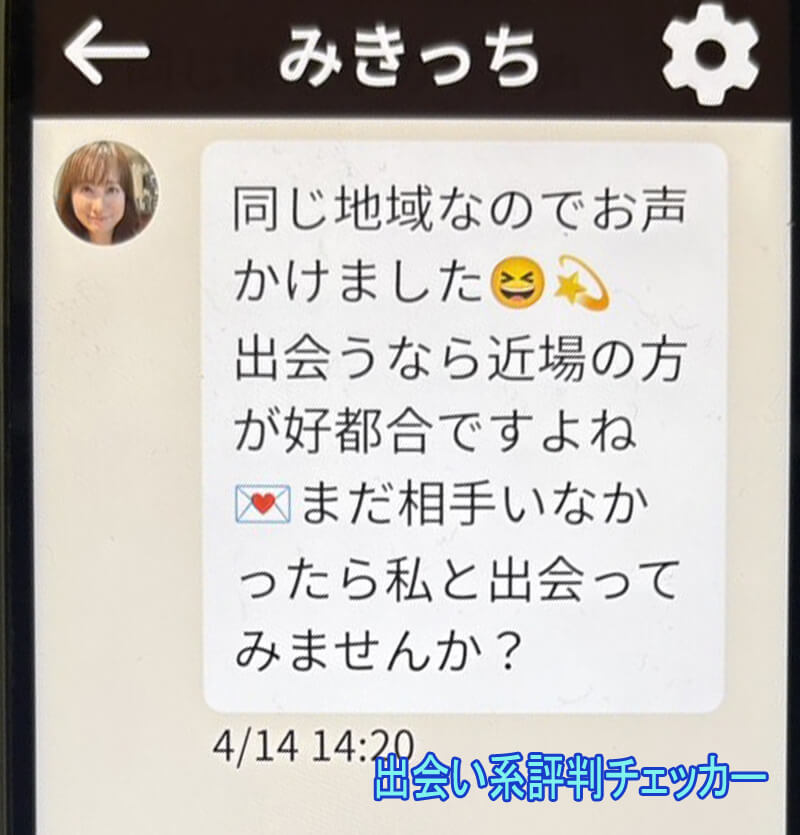Click the avatar circle beside the message
This screenshot has width=800, height=835.
pyautogui.click(x=108, y=190)
